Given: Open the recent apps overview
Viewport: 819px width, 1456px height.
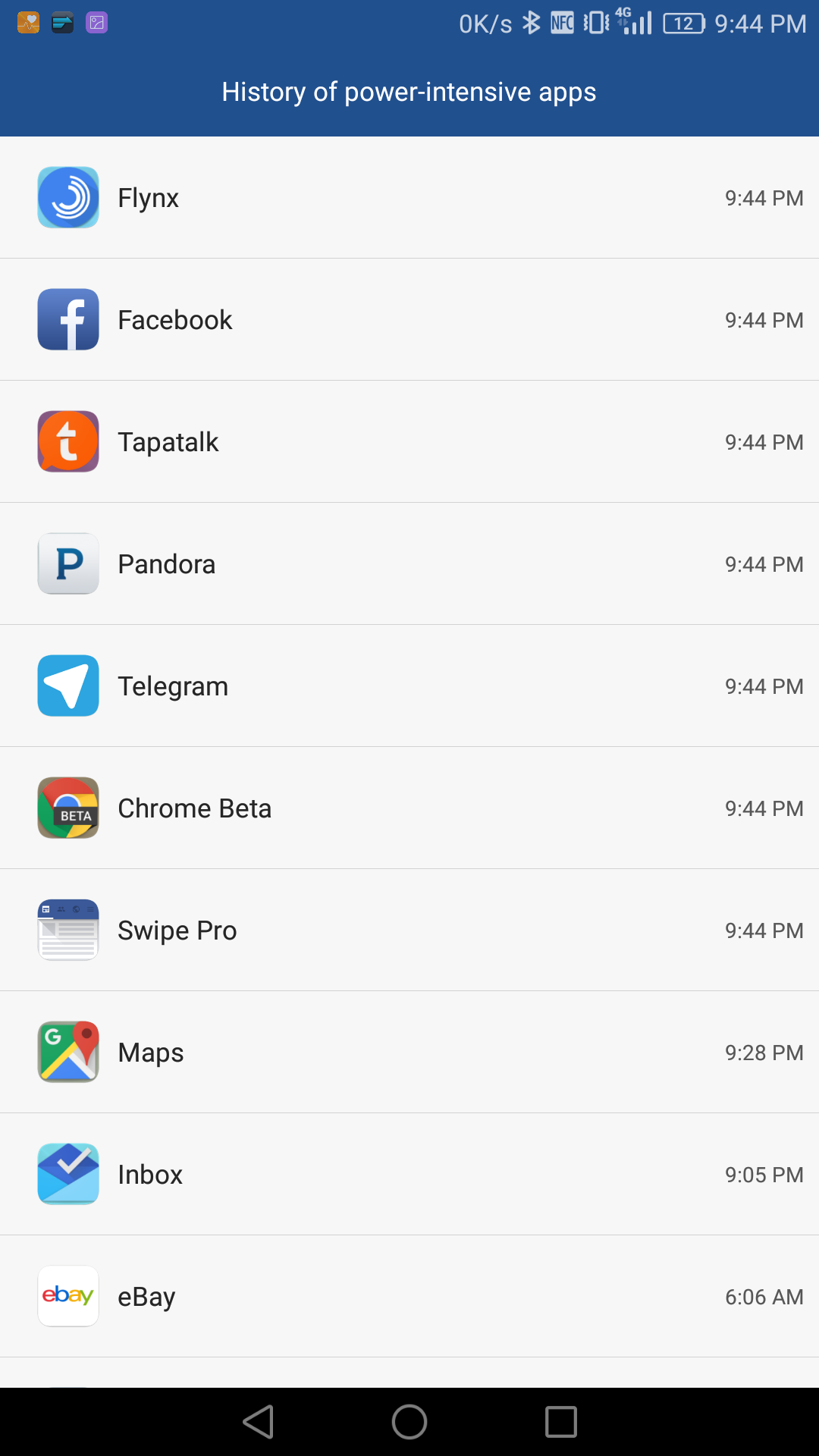Looking at the screenshot, I should coord(561,1422).
